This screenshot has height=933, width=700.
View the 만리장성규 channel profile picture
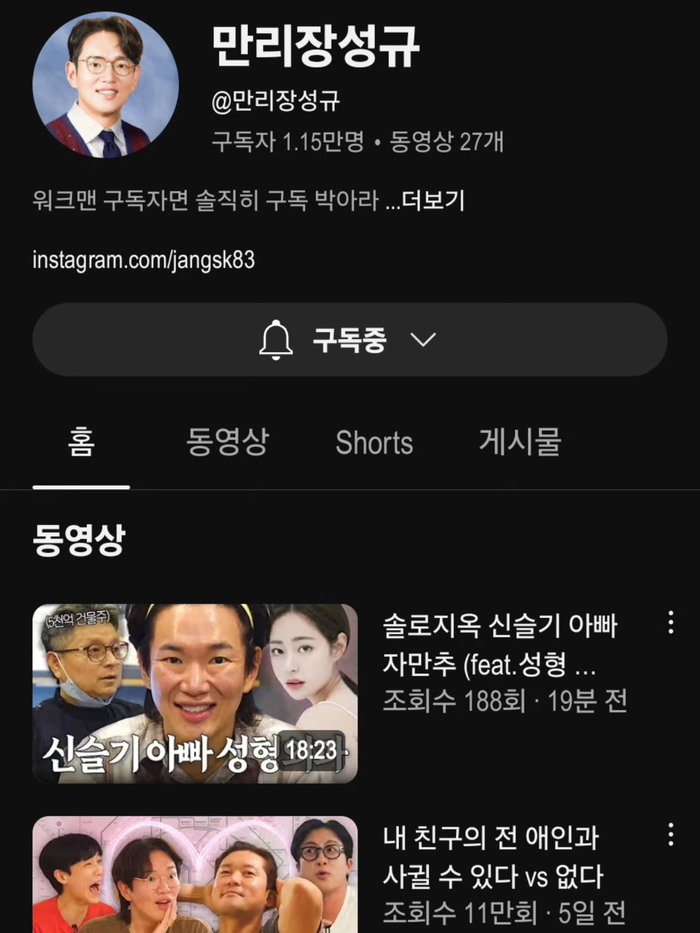click(x=105, y=85)
